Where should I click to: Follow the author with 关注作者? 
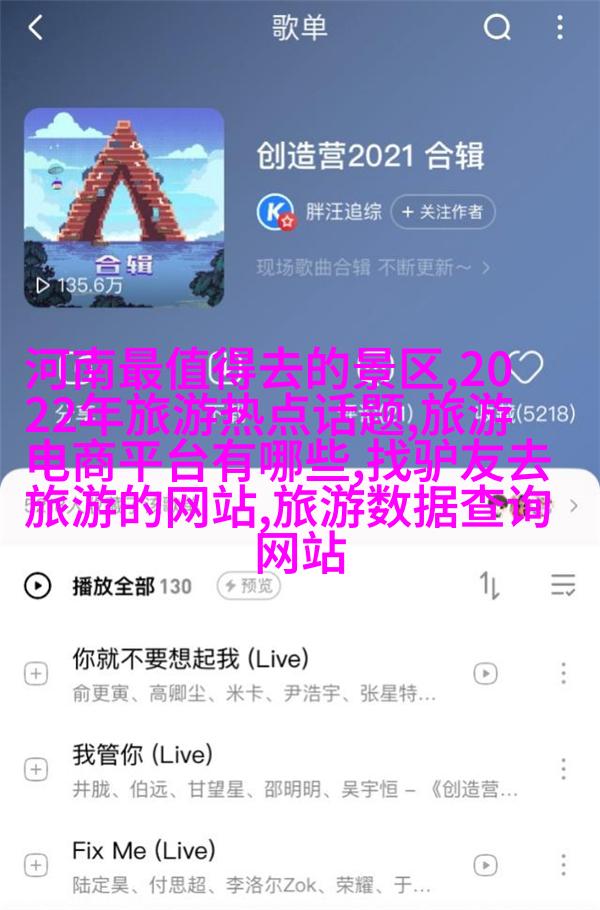443,211
